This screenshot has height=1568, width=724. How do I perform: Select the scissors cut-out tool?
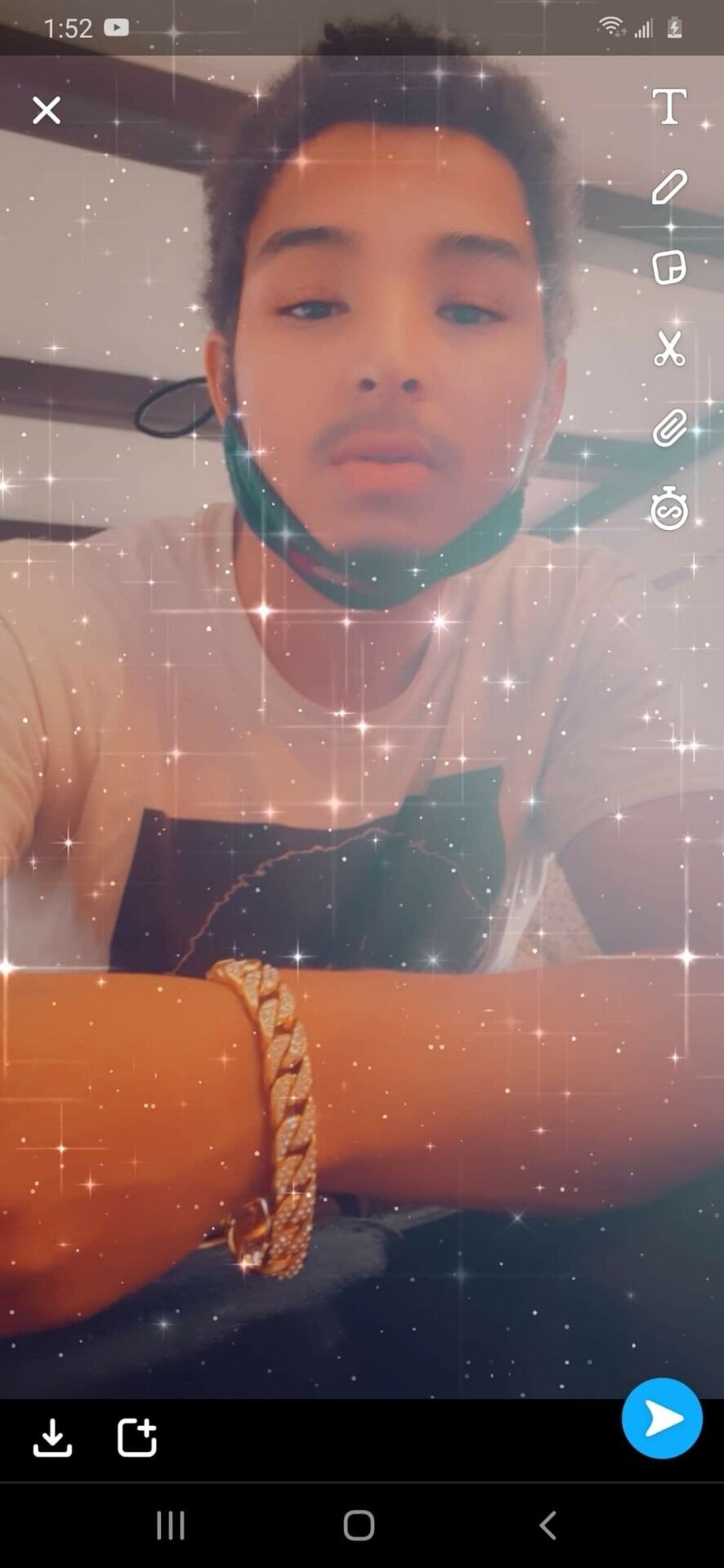tap(669, 349)
